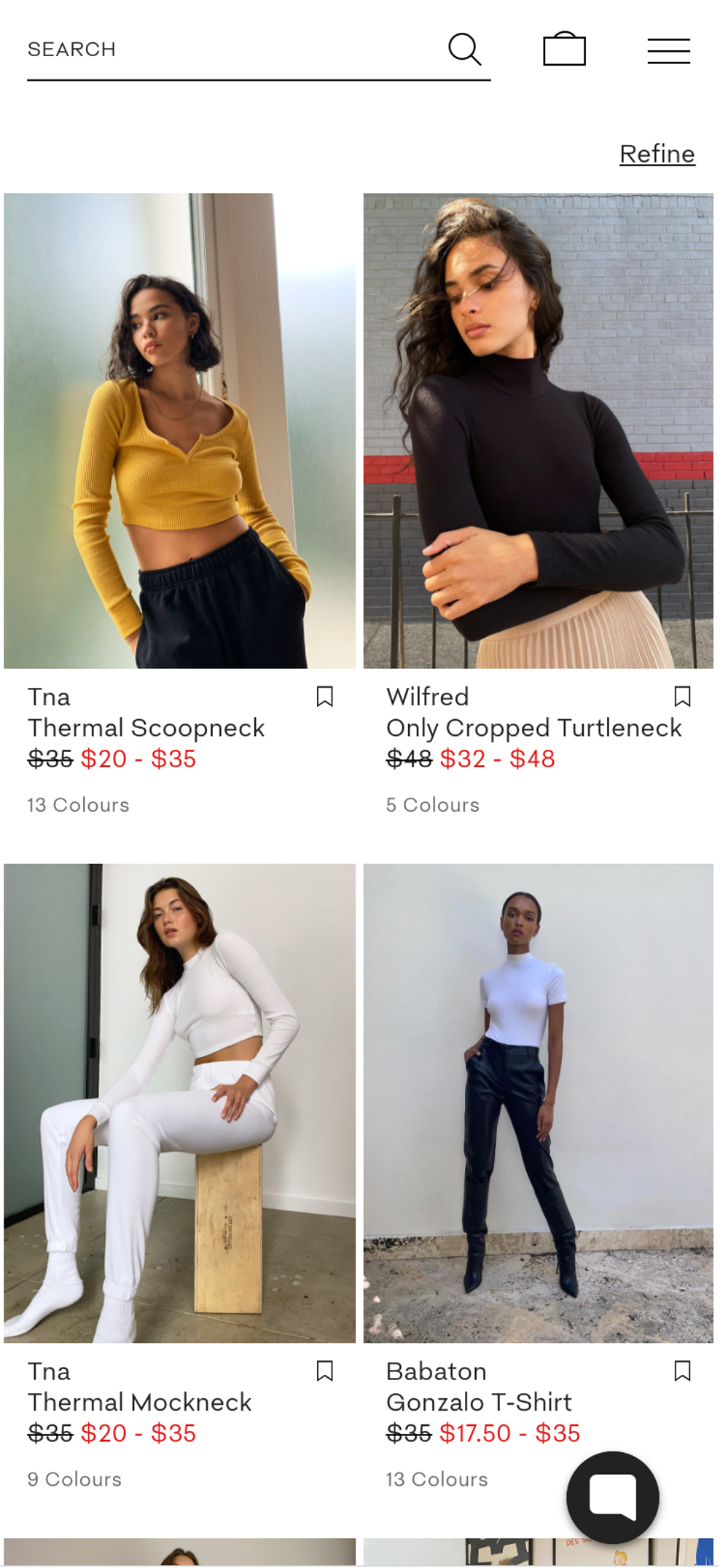
Task: Save the Gonzalo T-Shirt to wishlist
Action: click(x=682, y=1371)
